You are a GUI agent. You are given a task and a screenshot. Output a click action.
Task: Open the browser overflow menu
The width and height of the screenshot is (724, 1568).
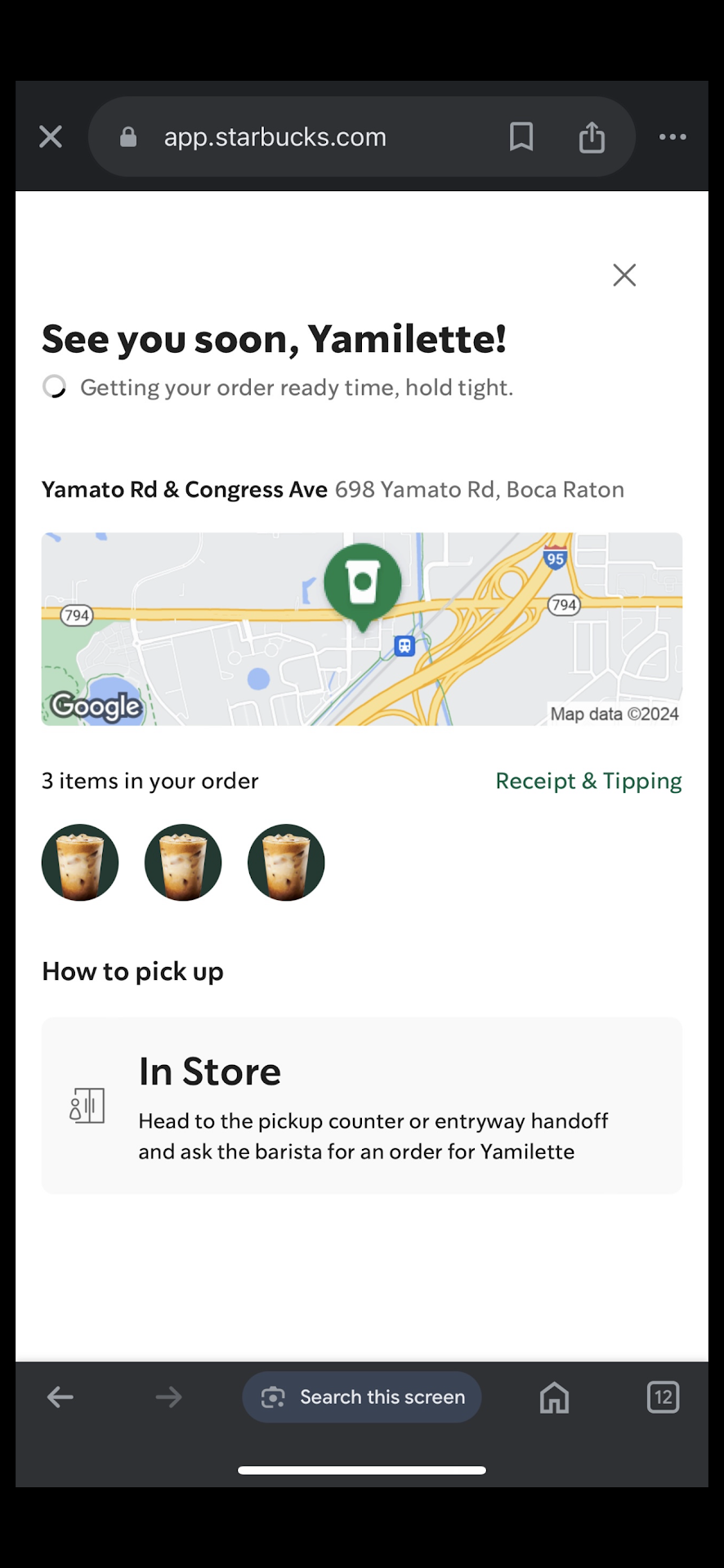(x=673, y=137)
